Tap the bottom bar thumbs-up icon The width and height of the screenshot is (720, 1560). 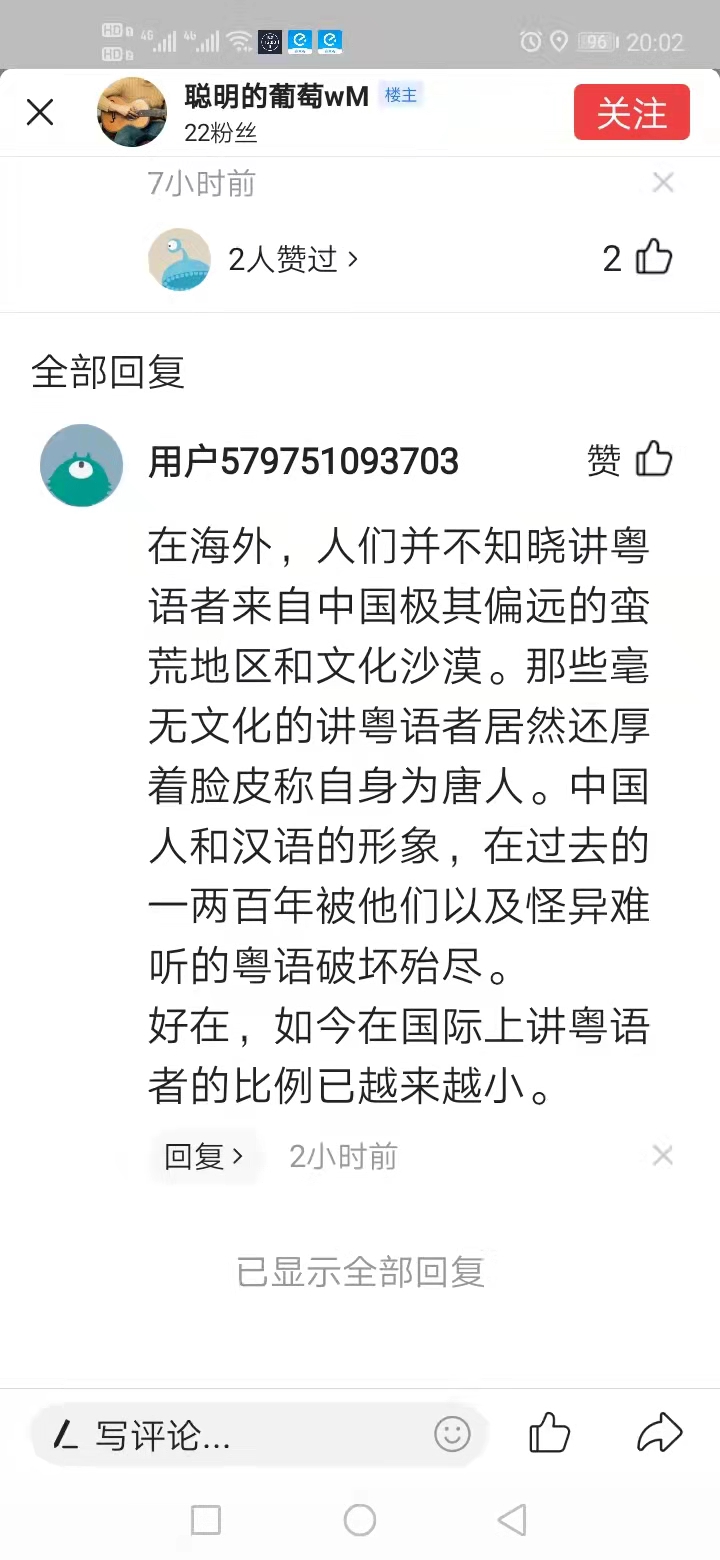(x=549, y=1433)
